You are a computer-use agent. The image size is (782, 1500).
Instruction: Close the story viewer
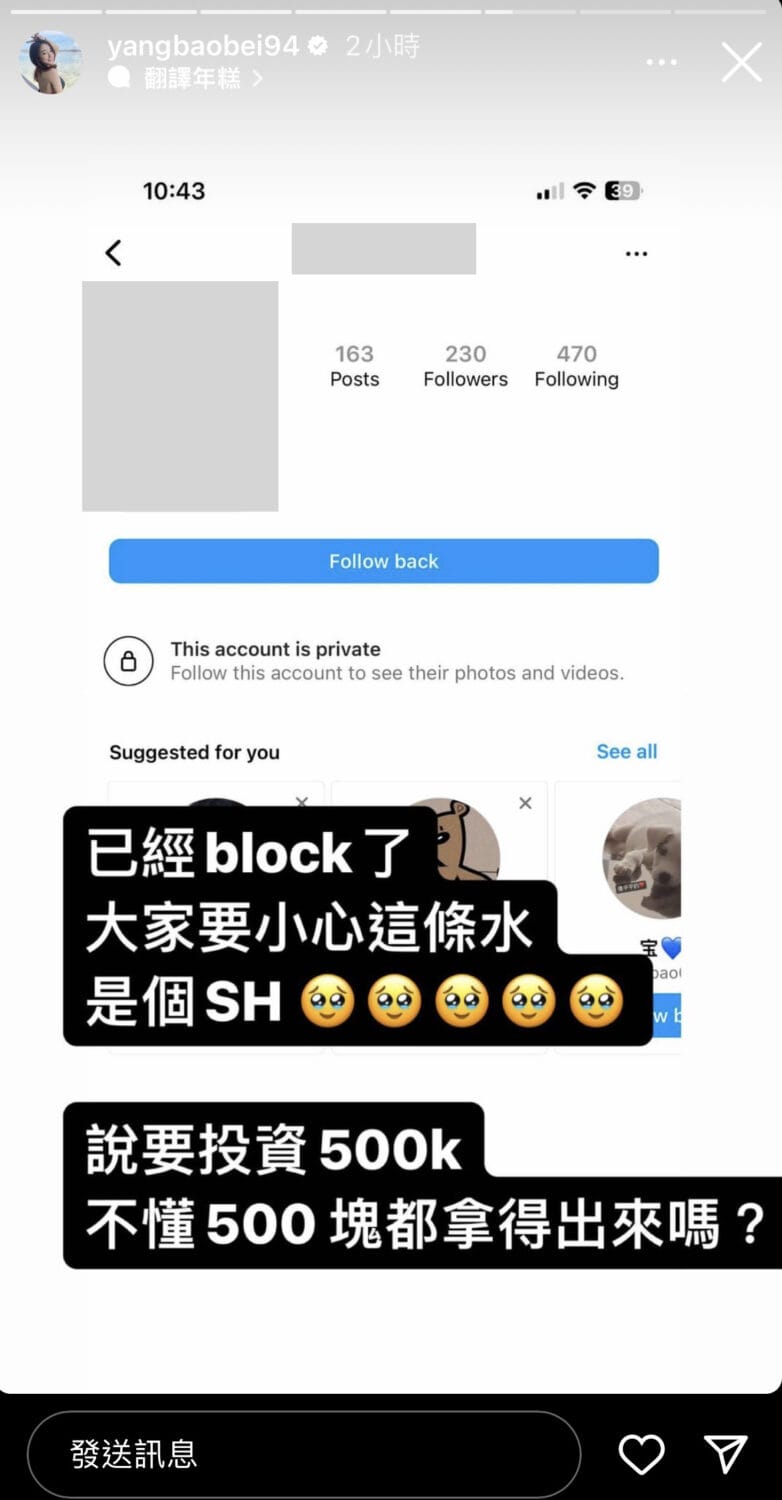point(741,62)
